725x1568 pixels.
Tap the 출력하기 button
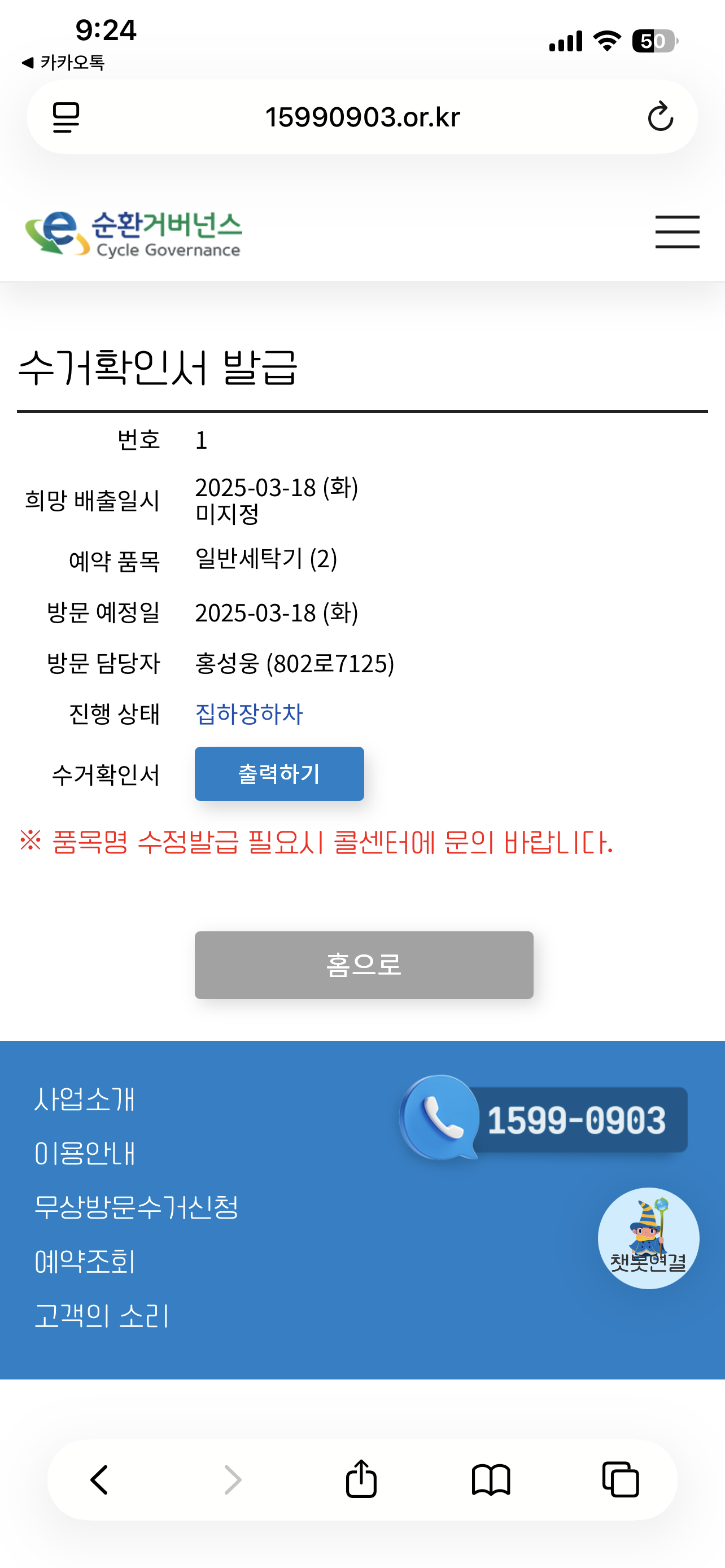(x=279, y=774)
